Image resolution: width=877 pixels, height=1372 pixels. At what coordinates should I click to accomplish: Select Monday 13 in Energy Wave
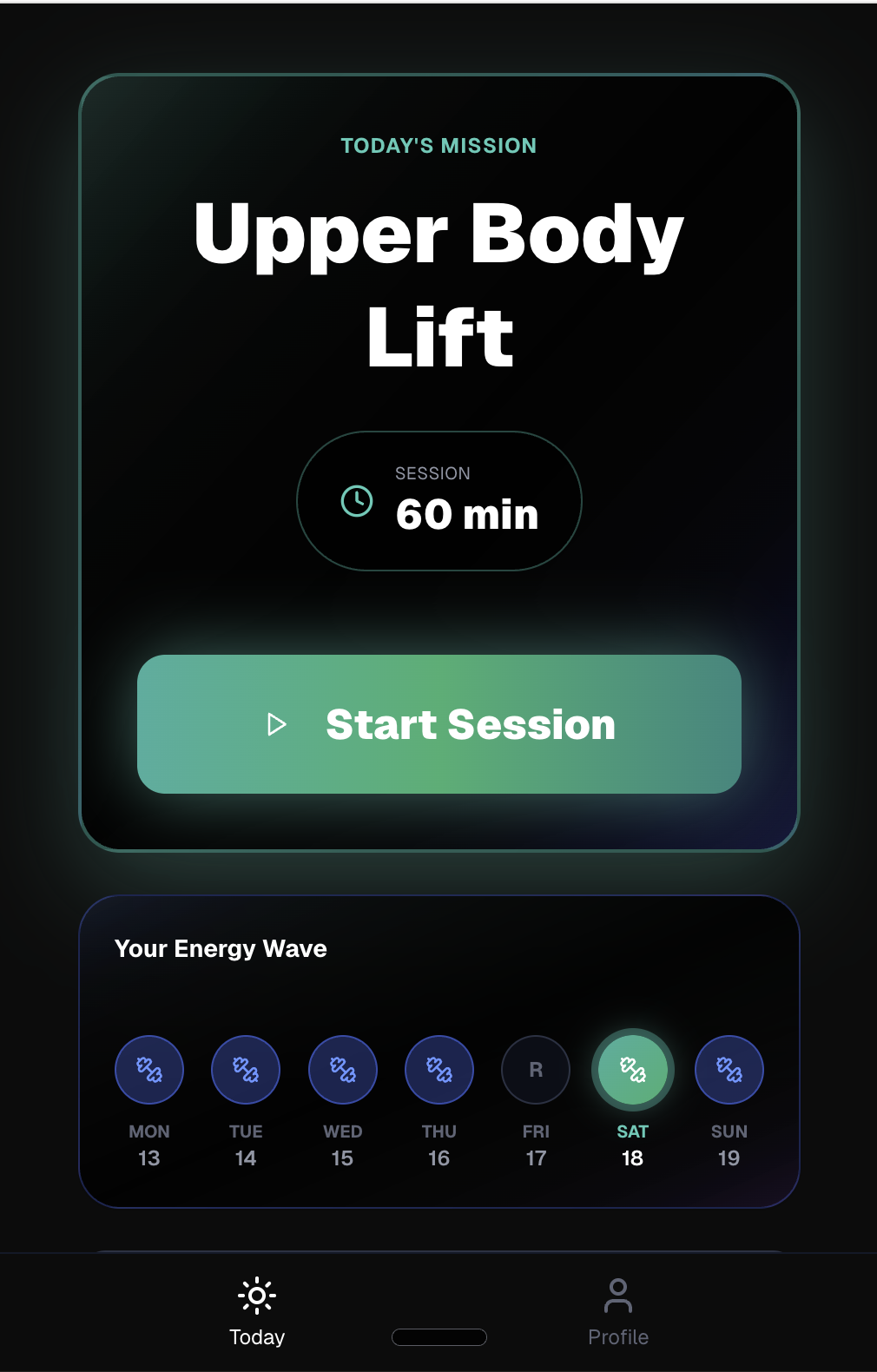click(x=149, y=1070)
